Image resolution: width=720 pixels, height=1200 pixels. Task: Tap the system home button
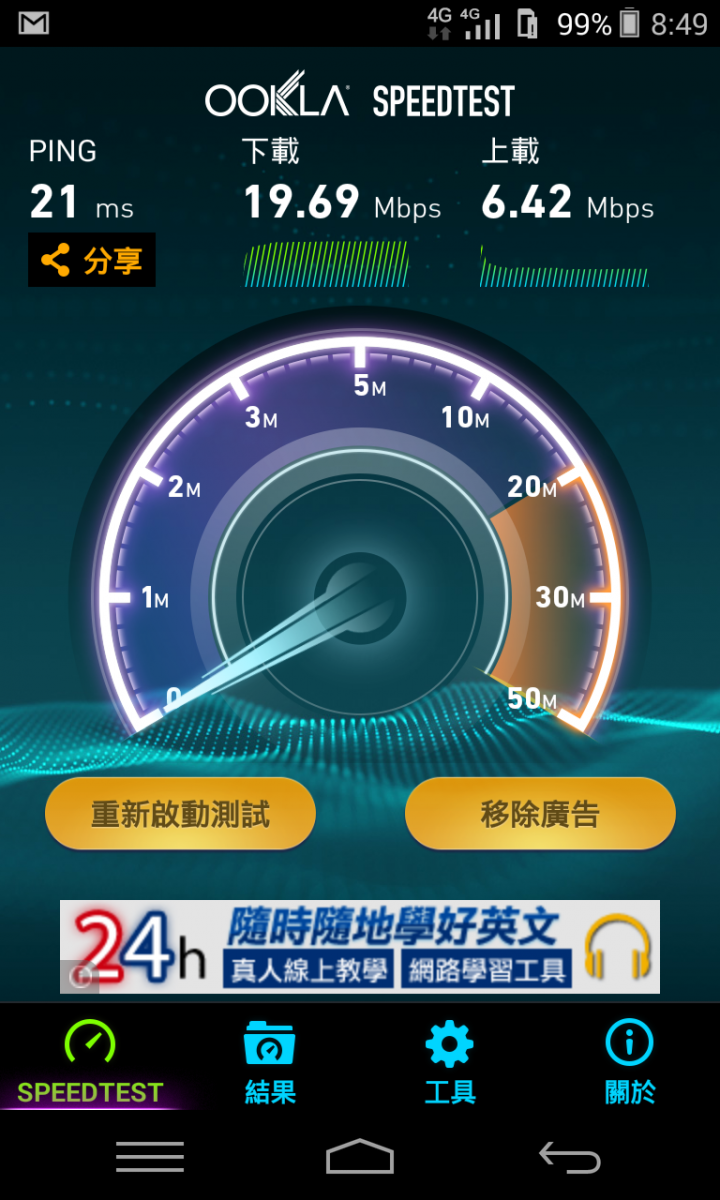pos(360,1156)
